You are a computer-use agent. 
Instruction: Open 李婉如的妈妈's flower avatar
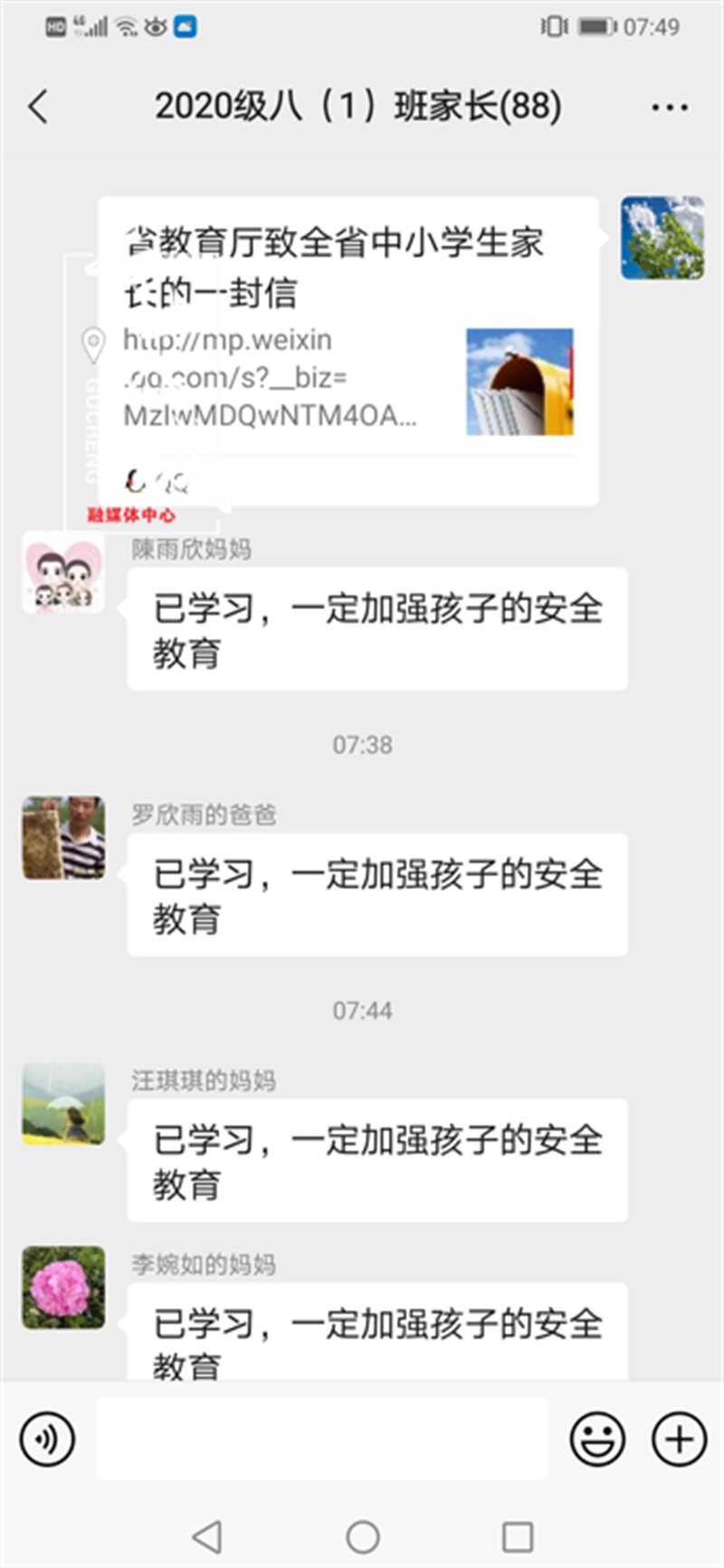coord(63,1287)
